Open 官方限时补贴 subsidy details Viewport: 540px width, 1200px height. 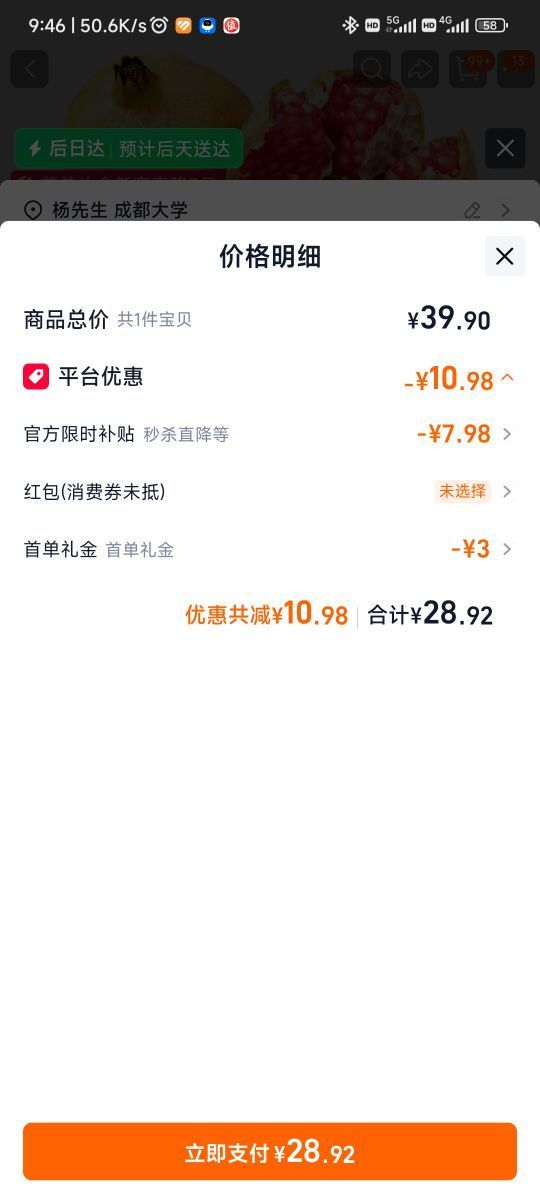(x=268, y=434)
